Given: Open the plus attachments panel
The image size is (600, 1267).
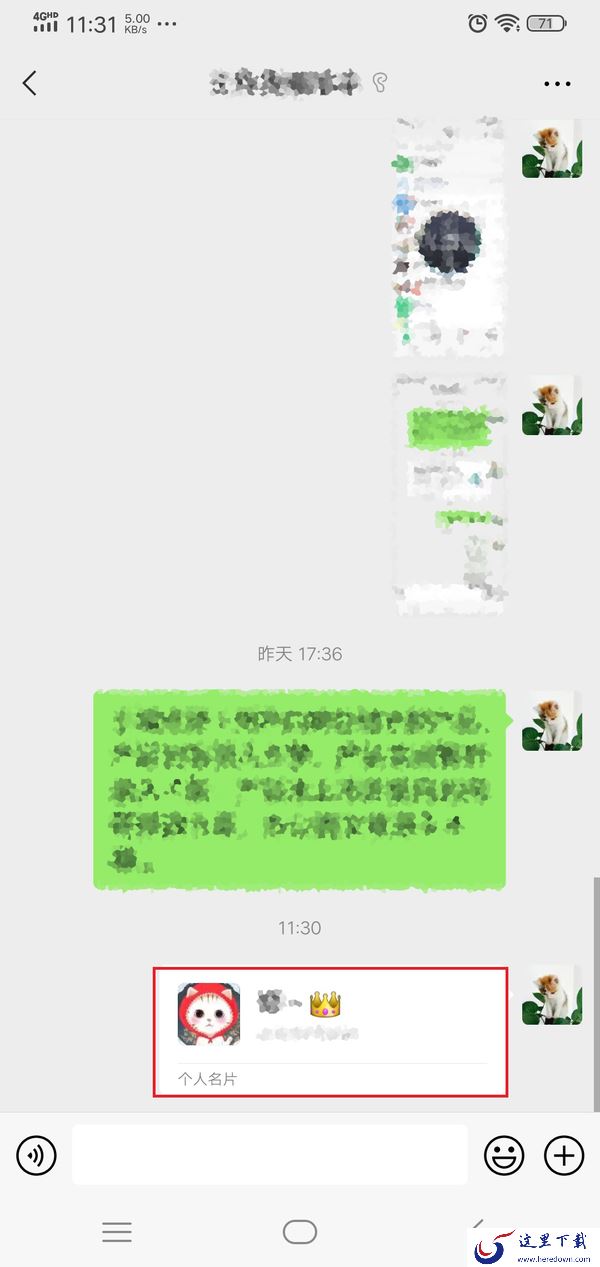Looking at the screenshot, I should coord(564,1156).
